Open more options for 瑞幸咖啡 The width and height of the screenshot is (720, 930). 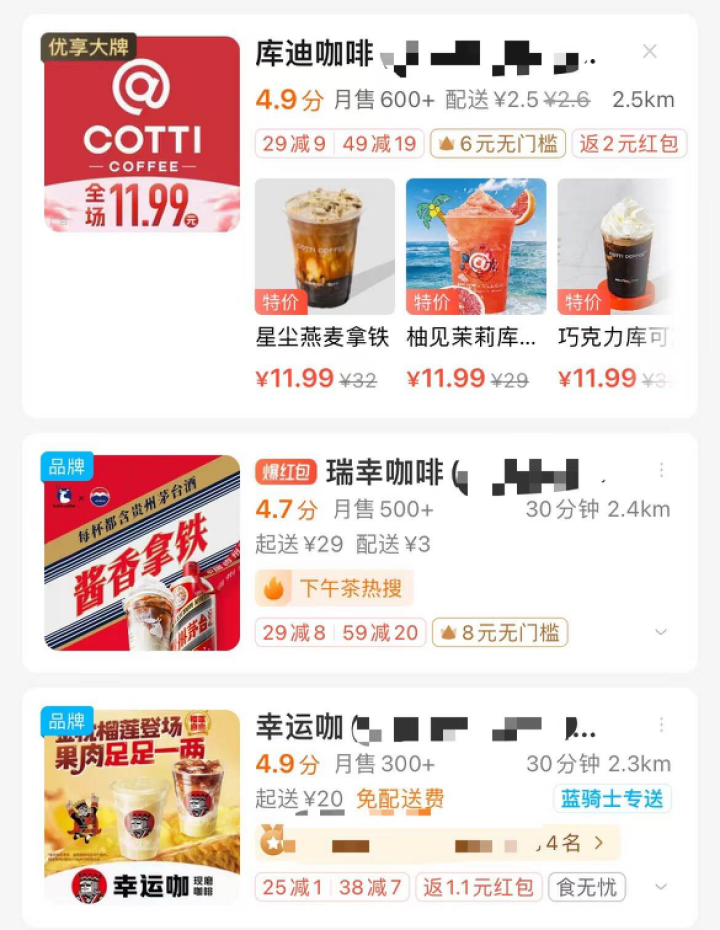(x=661, y=470)
